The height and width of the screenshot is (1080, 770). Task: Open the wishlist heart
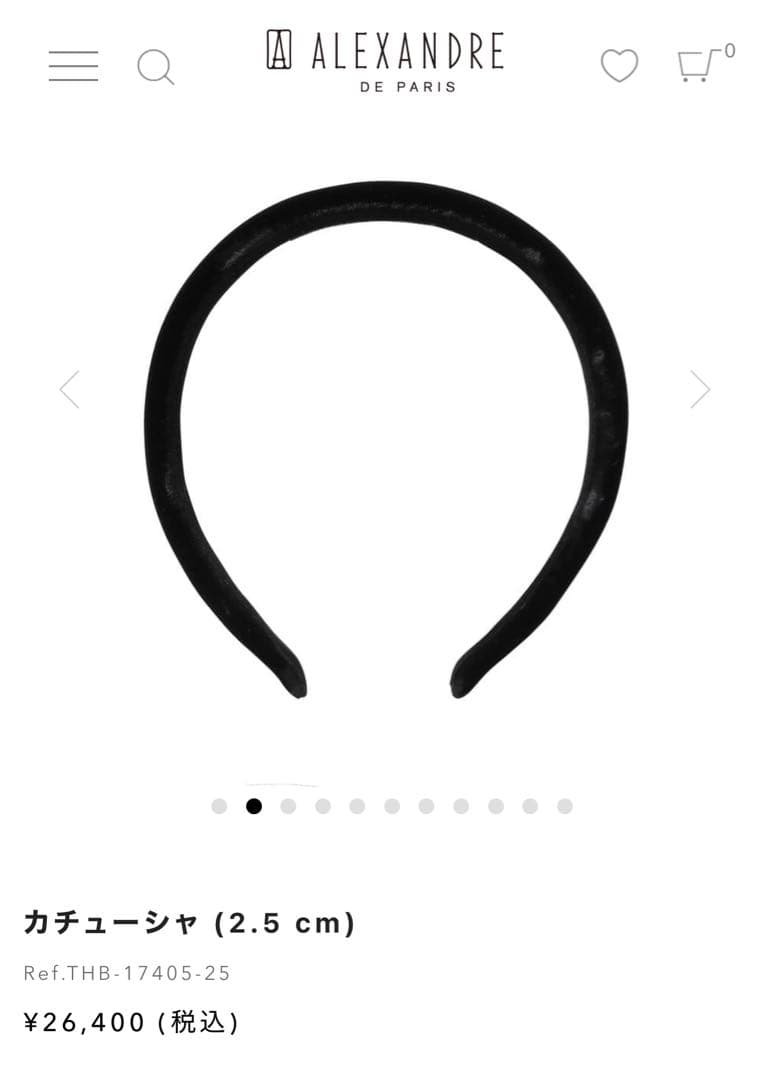click(x=619, y=66)
